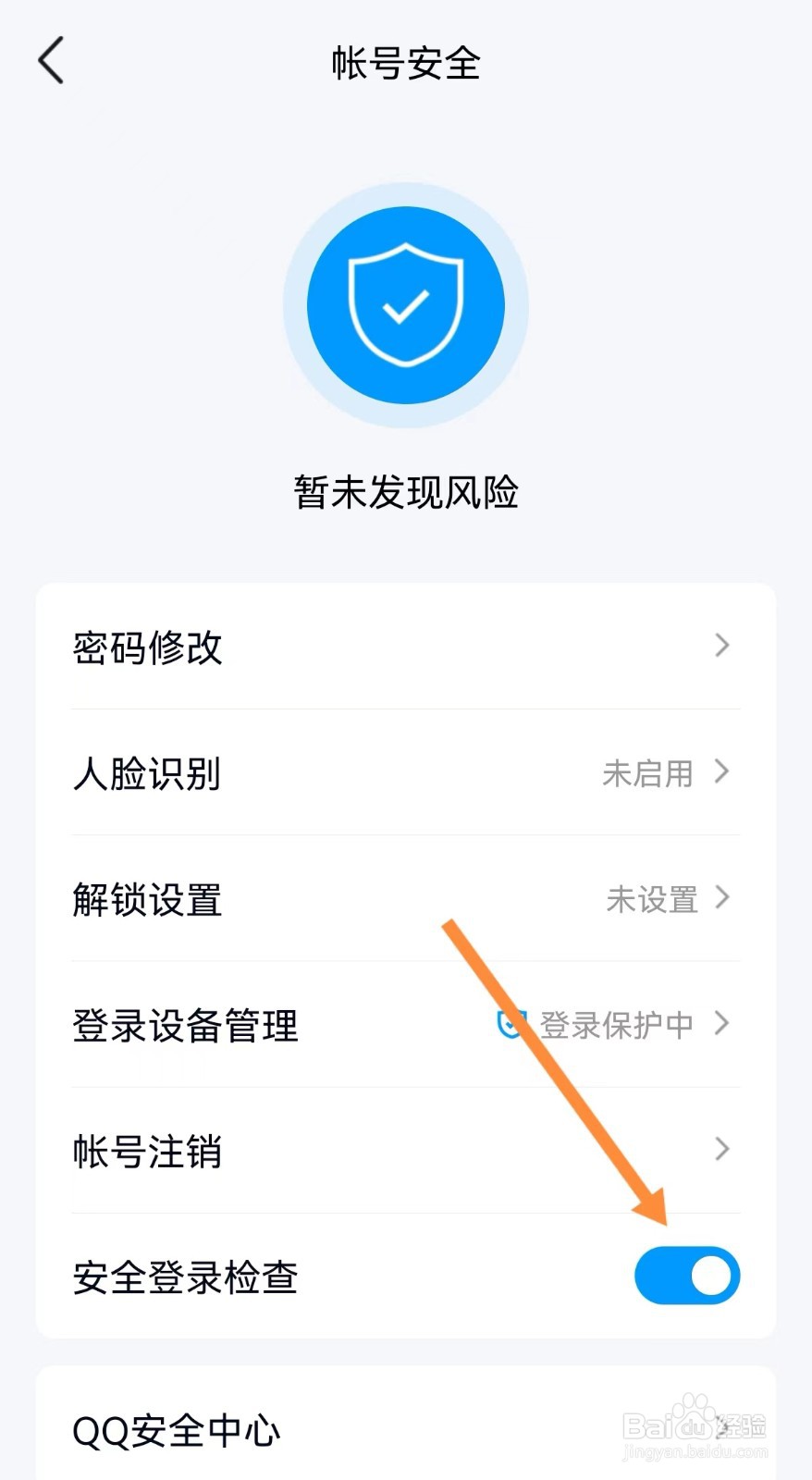This screenshot has width=812, height=1480.
Task: Tap 密码修改 to change password
Action: pyautogui.click(x=148, y=648)
